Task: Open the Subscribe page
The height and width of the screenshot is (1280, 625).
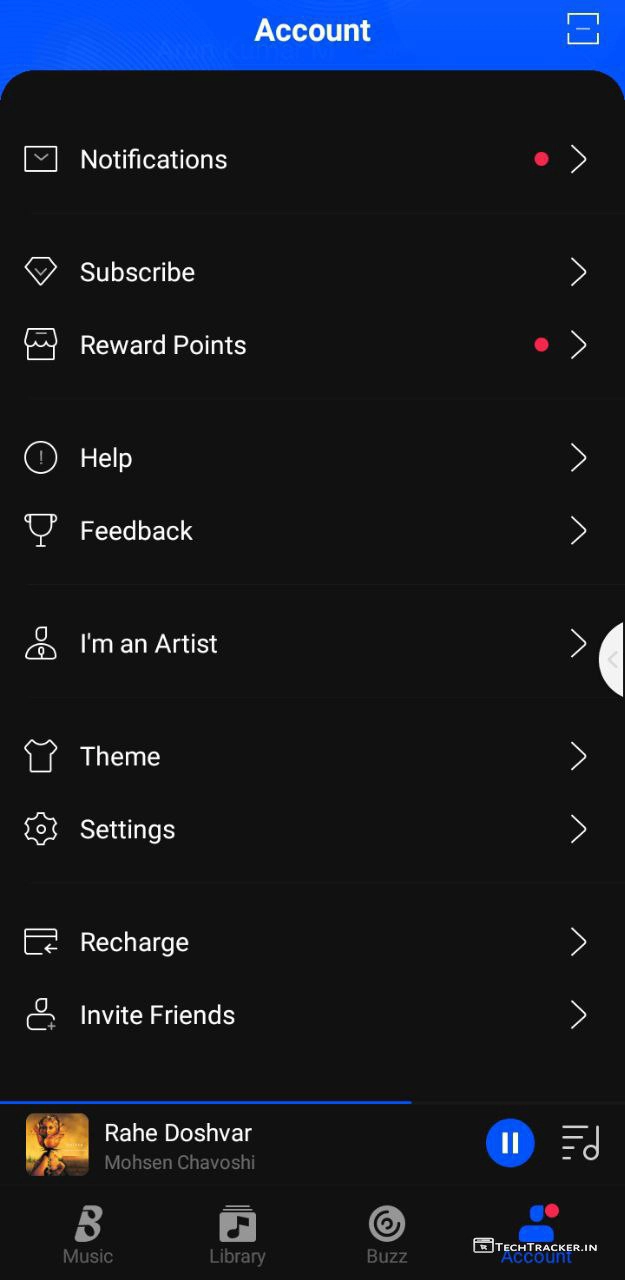Action: pyautogui.click(x=138, y=272)
